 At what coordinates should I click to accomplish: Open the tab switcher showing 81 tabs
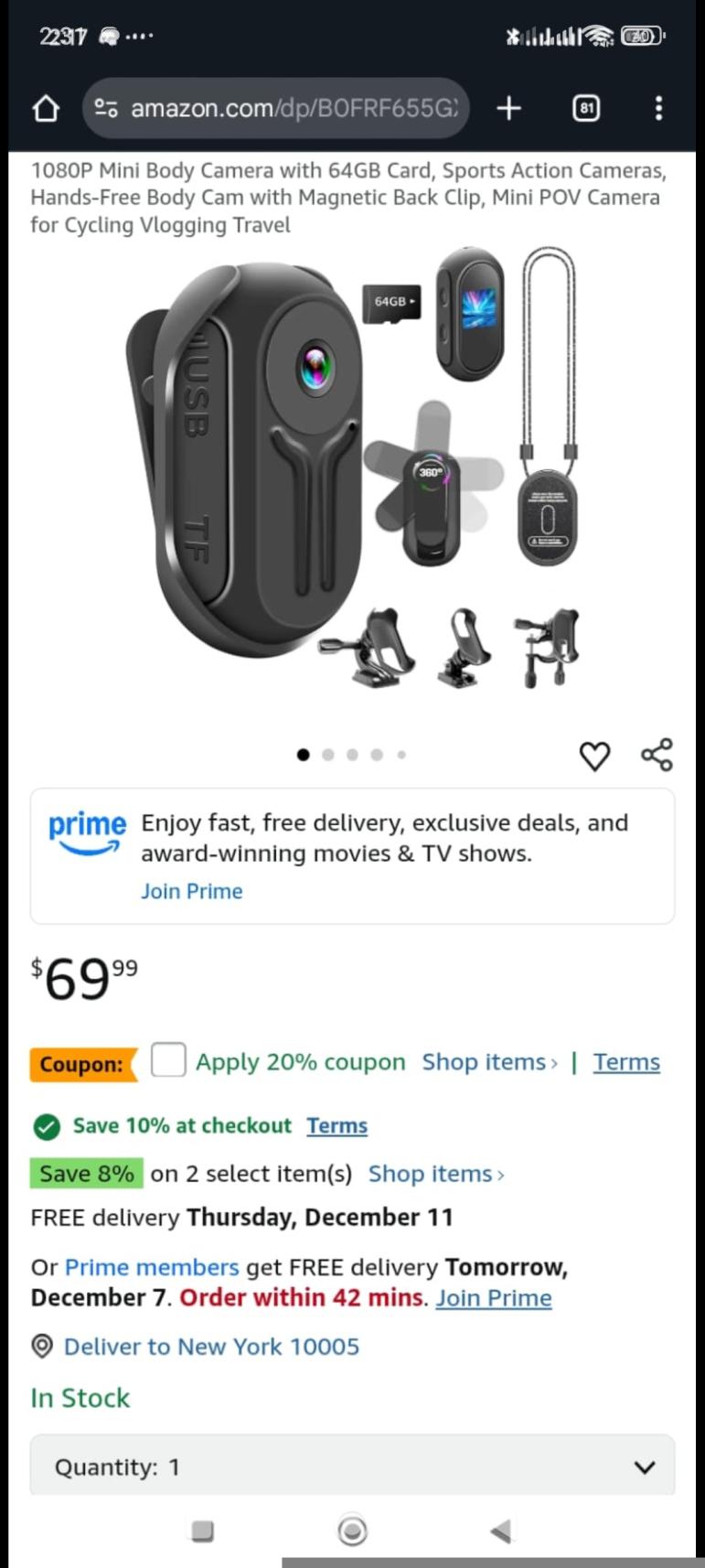coord(586,109)
